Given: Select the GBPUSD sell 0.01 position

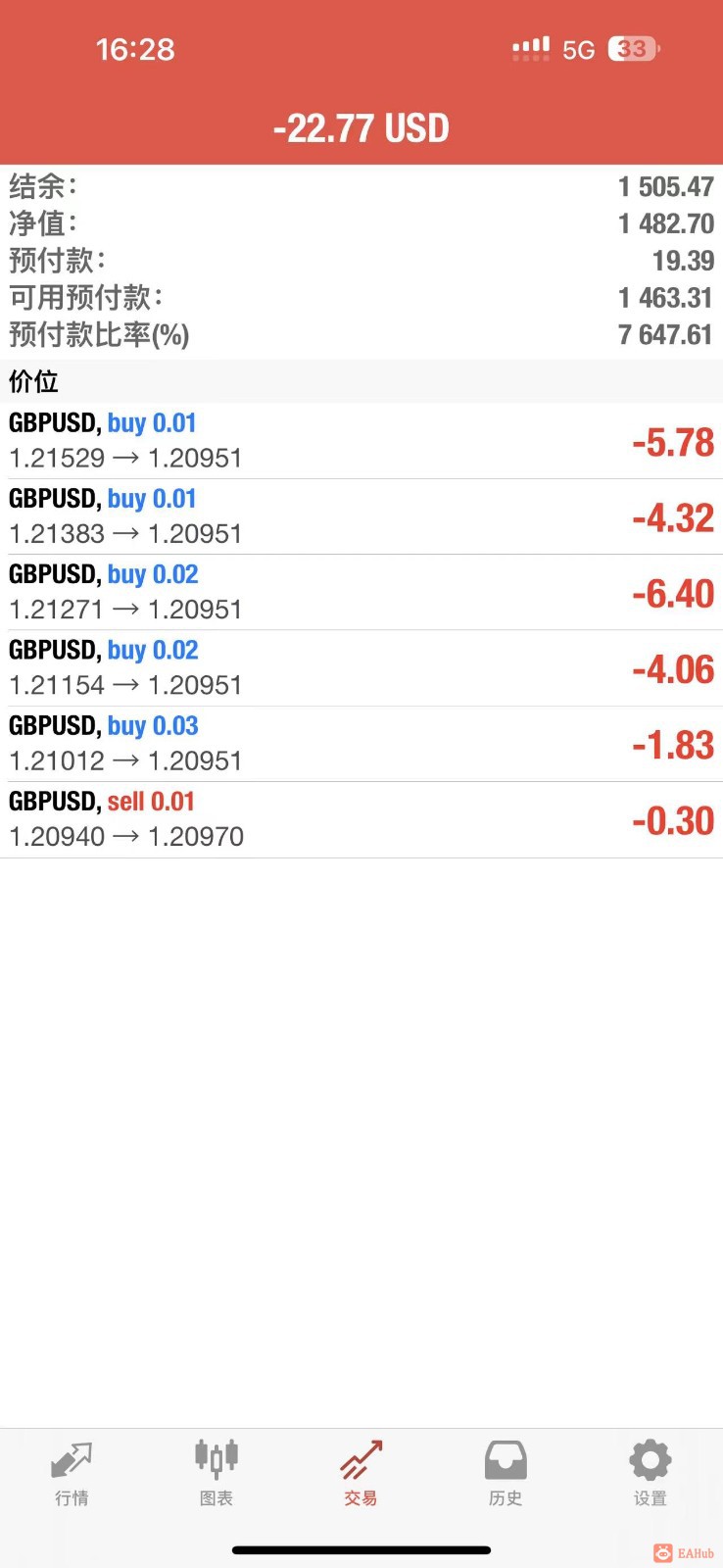Looking at the screenshot, I should point(361,819).
